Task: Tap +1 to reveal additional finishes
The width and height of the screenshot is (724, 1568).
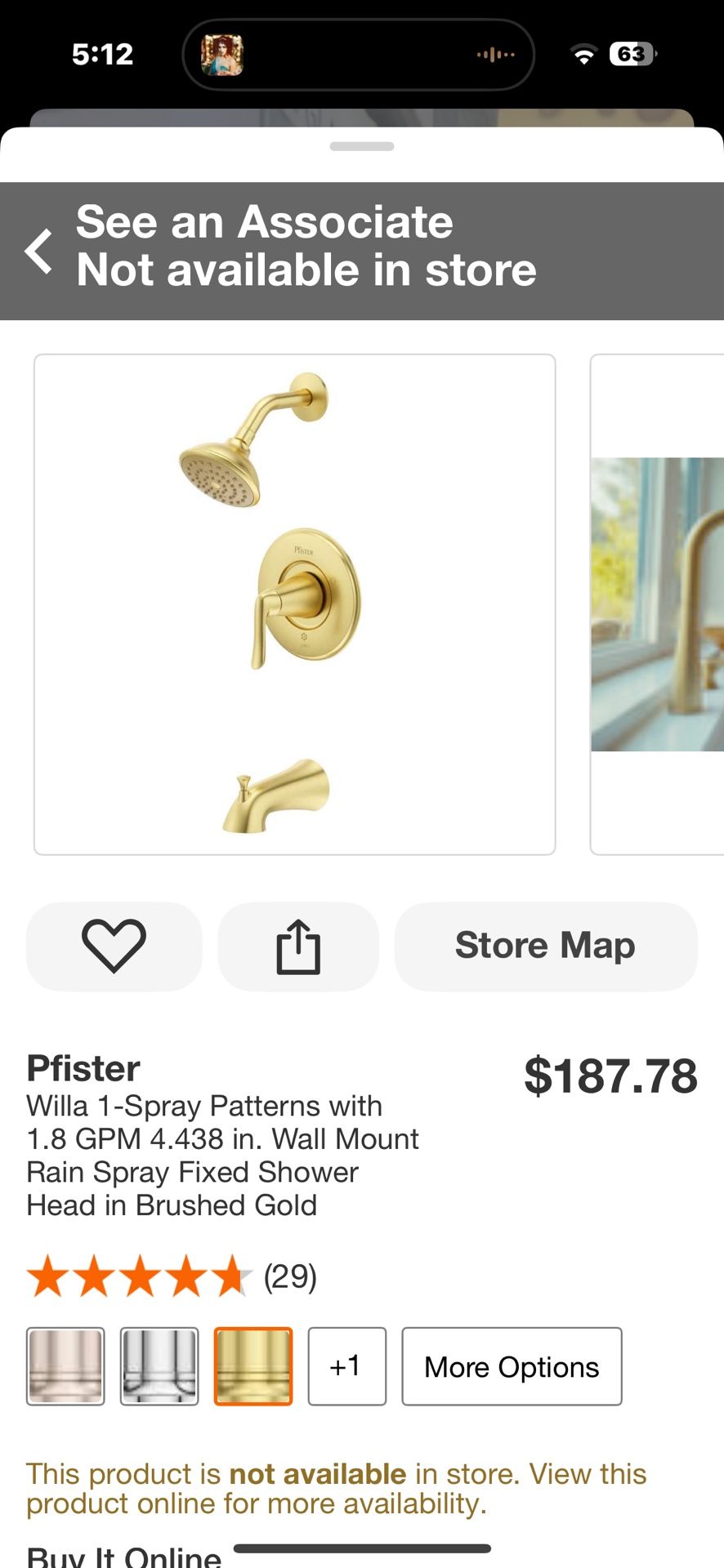Action: (346, 1366)
